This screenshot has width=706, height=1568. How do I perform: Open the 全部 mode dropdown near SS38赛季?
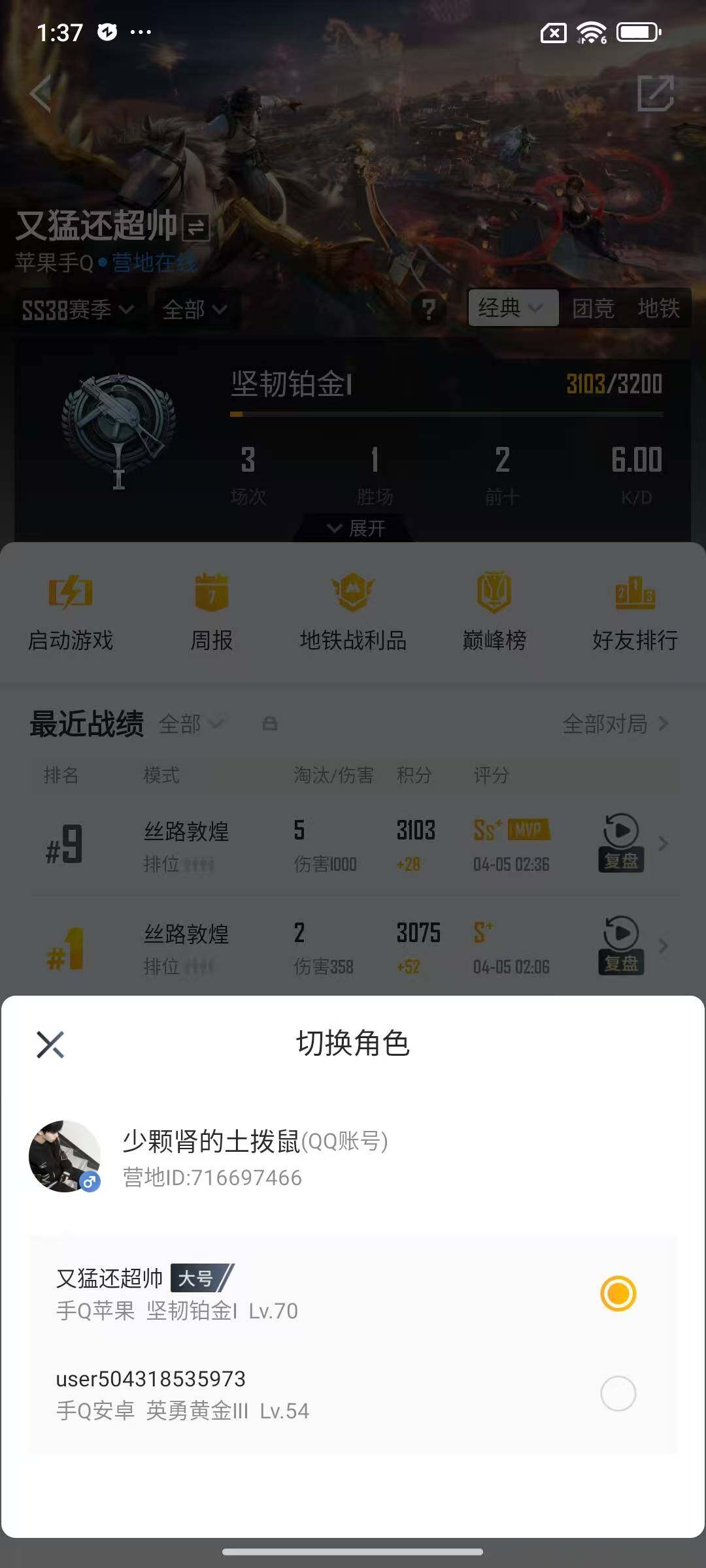(194, 310)
